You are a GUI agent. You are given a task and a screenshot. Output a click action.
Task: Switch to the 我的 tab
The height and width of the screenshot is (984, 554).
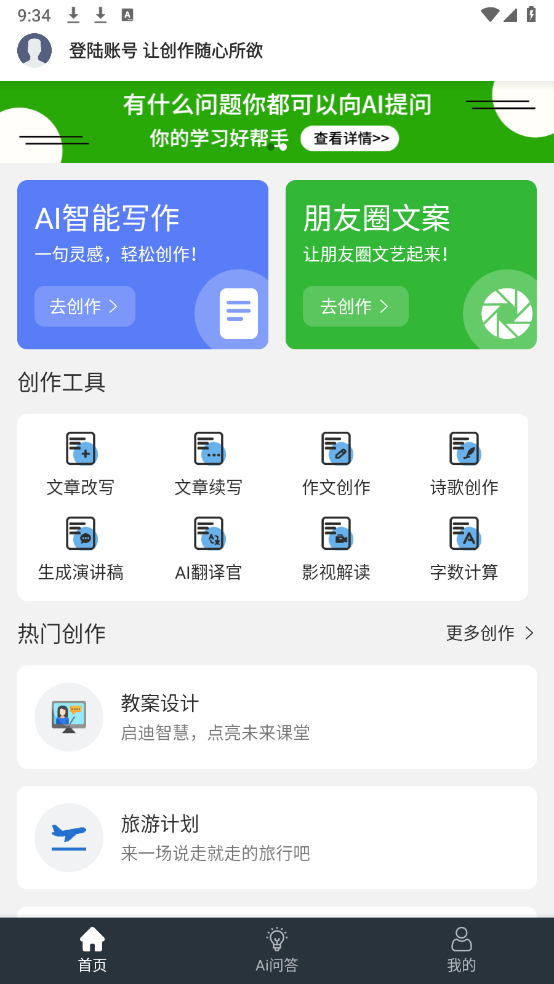461,950
